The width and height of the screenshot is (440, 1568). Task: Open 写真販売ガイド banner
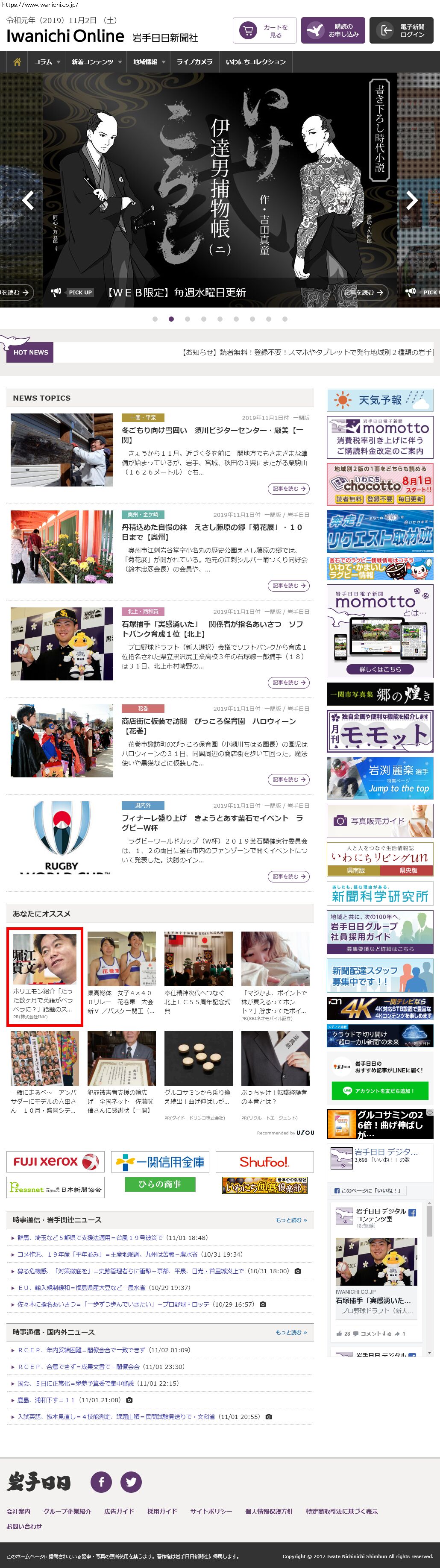pyautogui.click(x=380, y=821)
